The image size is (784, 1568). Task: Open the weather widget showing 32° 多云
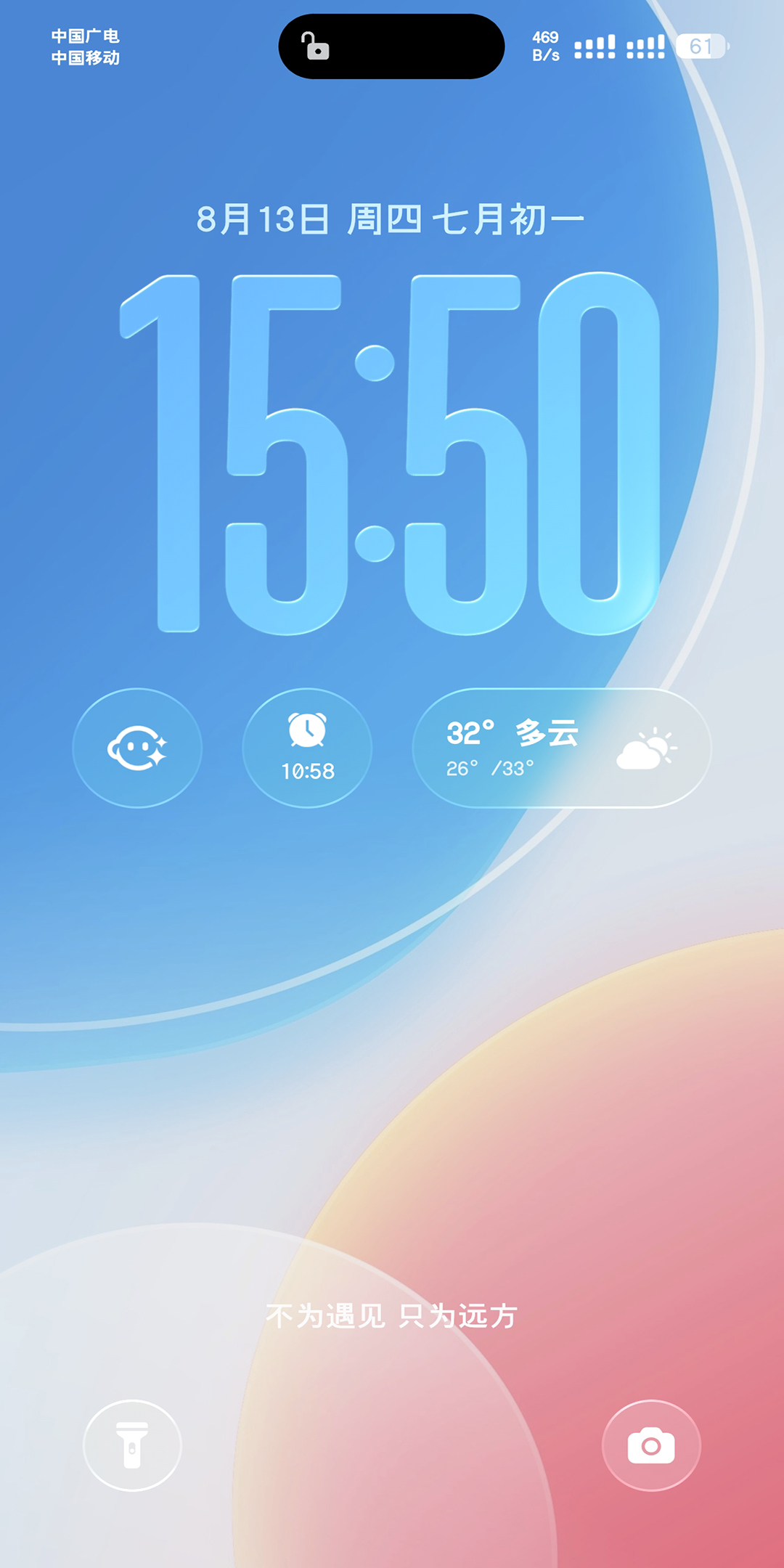[562, 748]
